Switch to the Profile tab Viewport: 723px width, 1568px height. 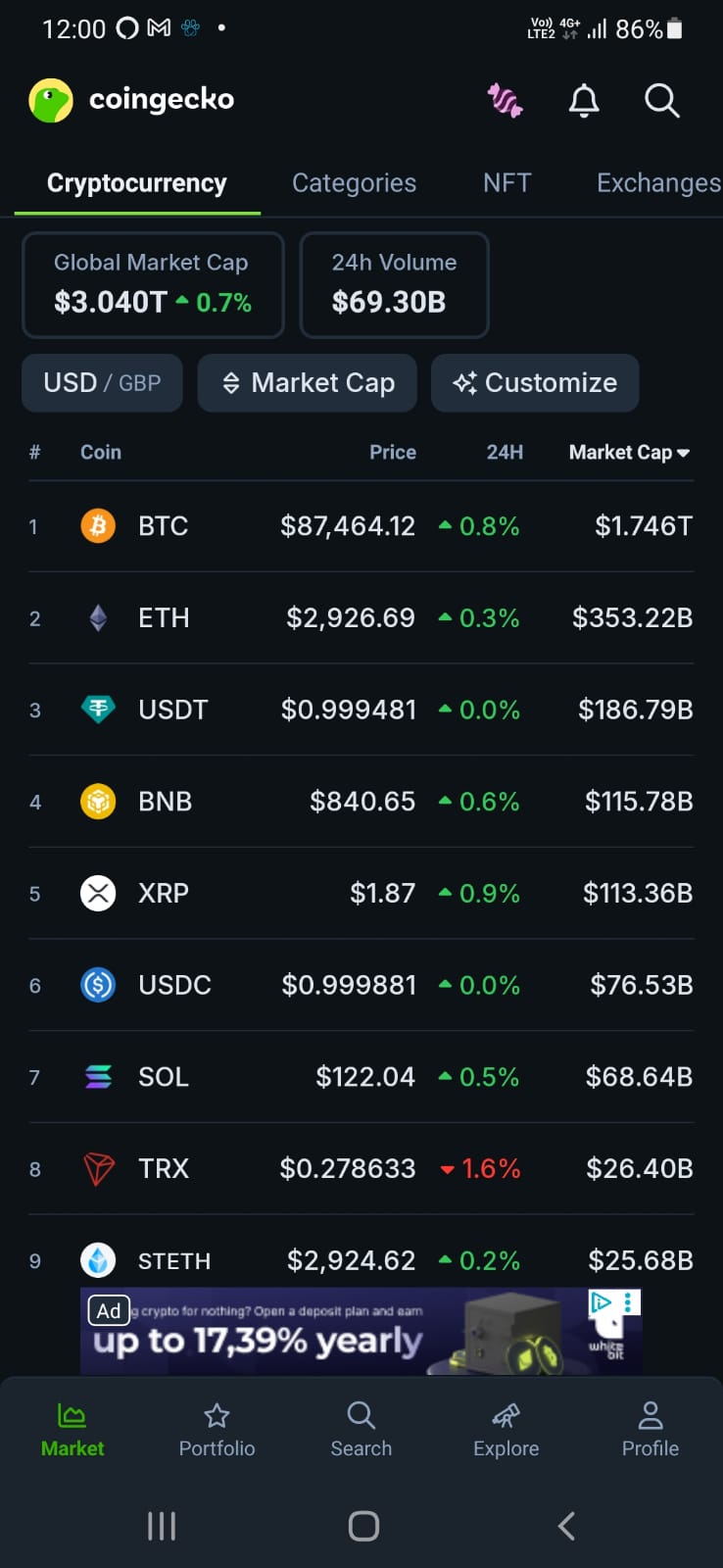point(650,1430)
